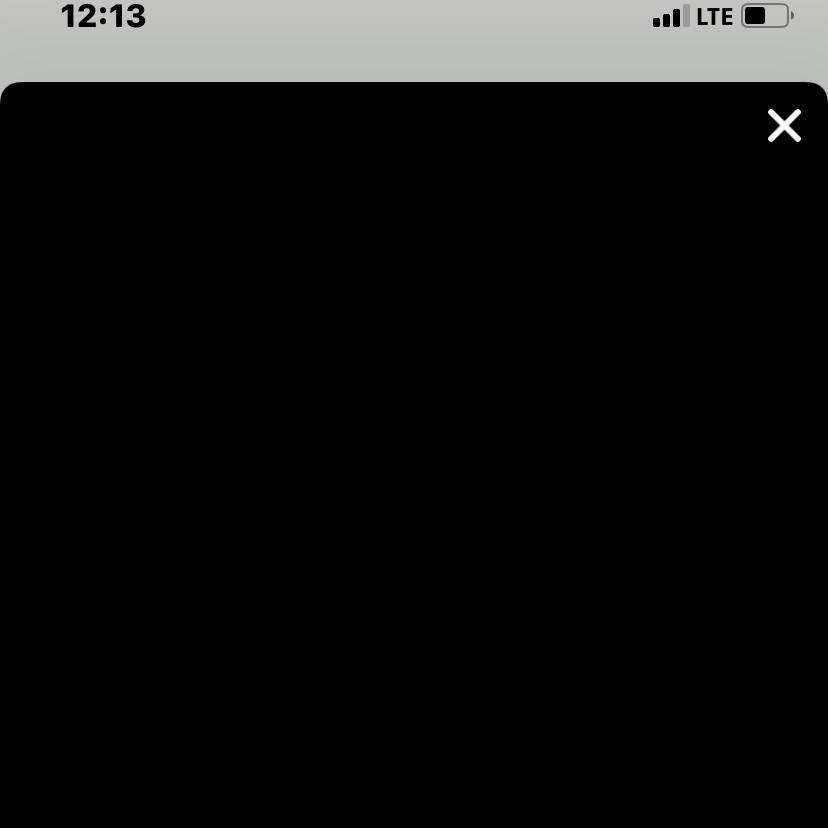Close the black modal sheet
The height and width of the screenshot is (828, 828).
click(x=784, y=126)
